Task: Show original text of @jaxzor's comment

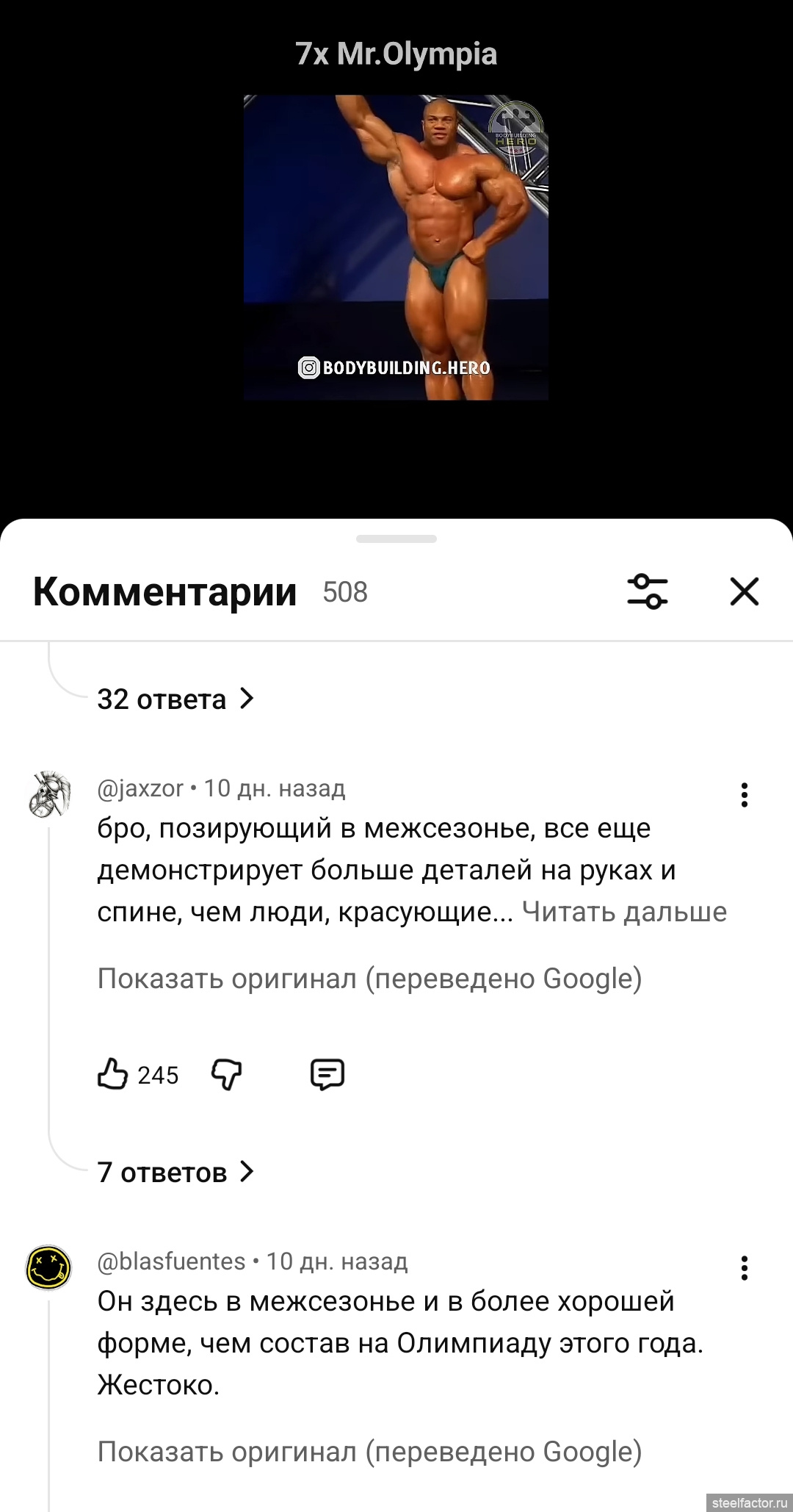Action: [369, 979]
